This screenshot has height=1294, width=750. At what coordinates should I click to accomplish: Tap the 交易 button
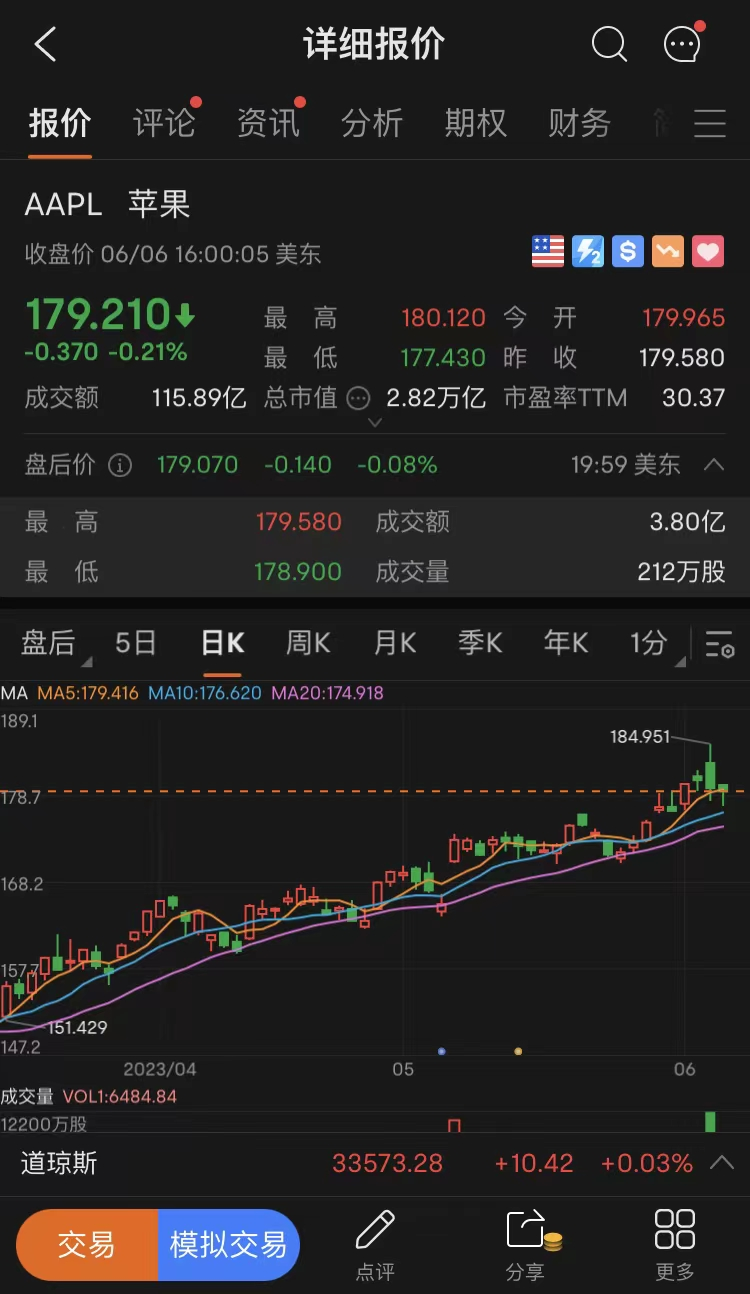coord(87,1245)
